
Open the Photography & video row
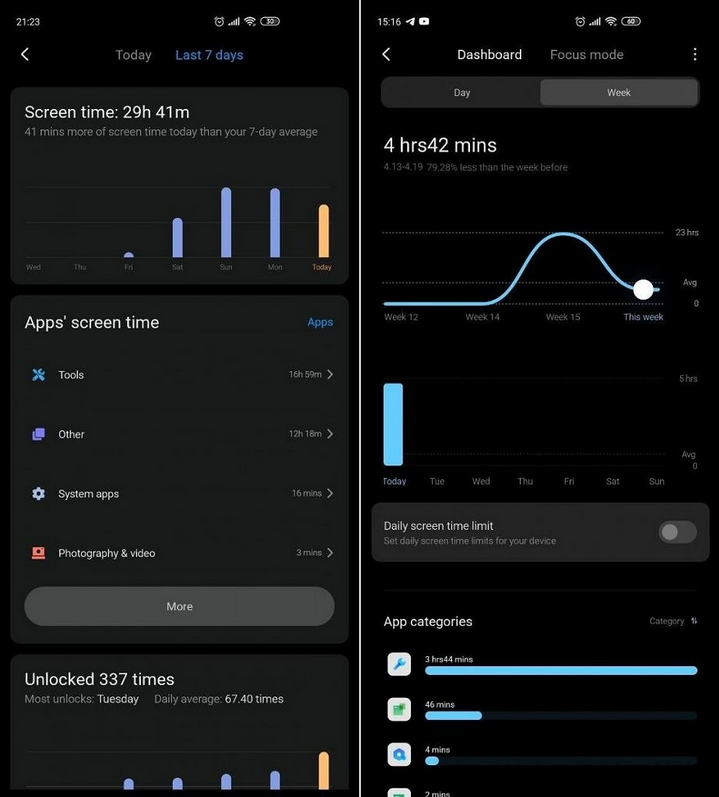pos(180,553)
